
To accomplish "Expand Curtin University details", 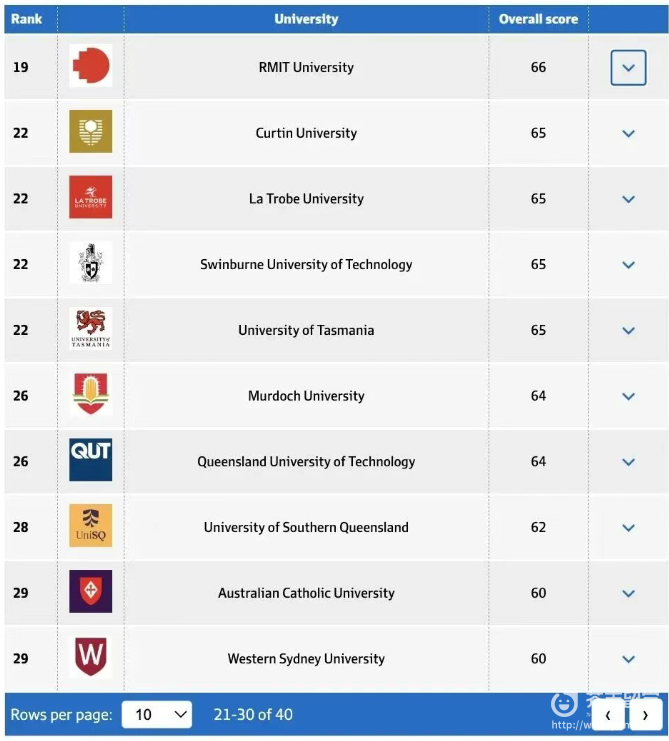I will (628, 133).
